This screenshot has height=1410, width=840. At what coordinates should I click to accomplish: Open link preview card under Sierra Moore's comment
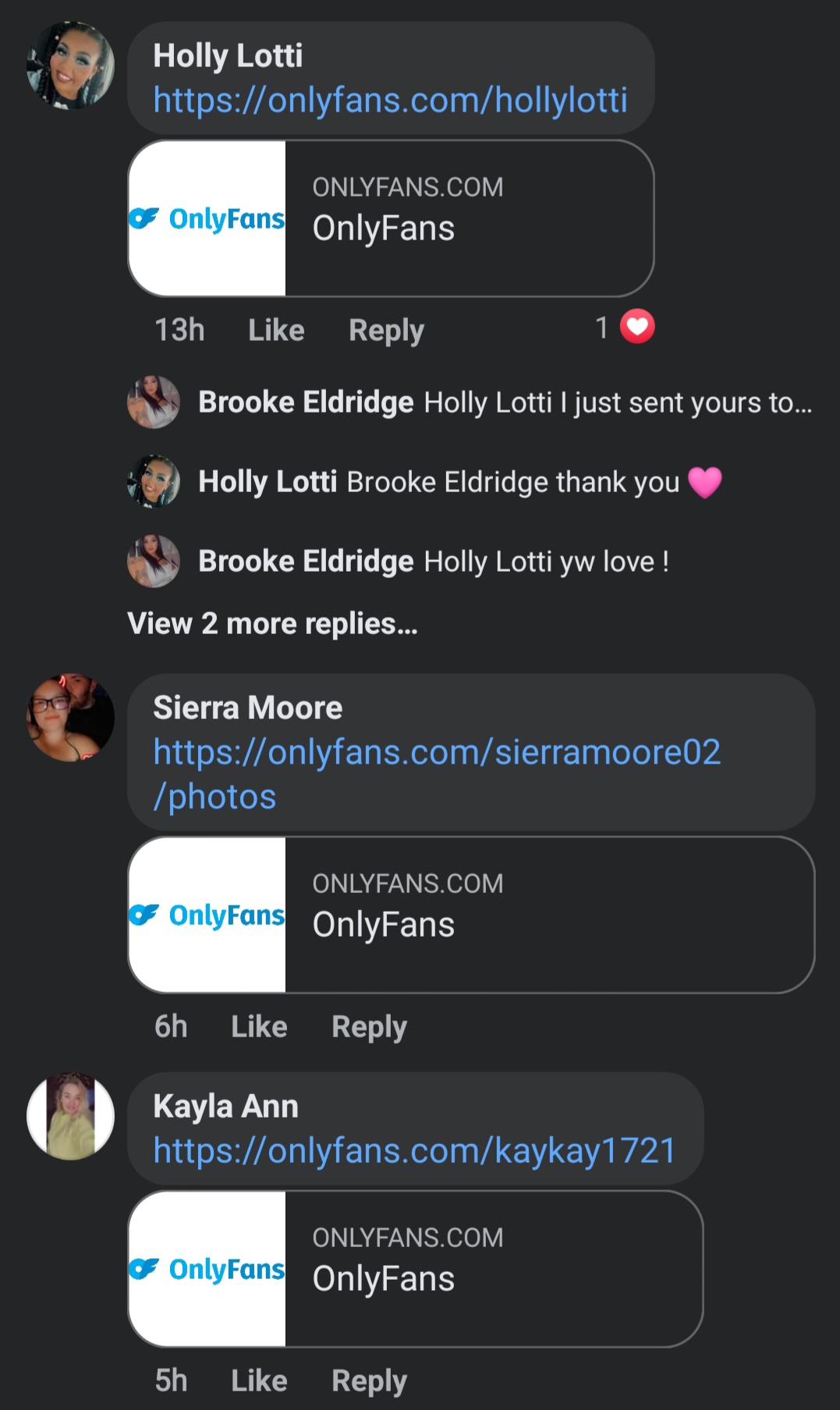(x=471, y=915)
